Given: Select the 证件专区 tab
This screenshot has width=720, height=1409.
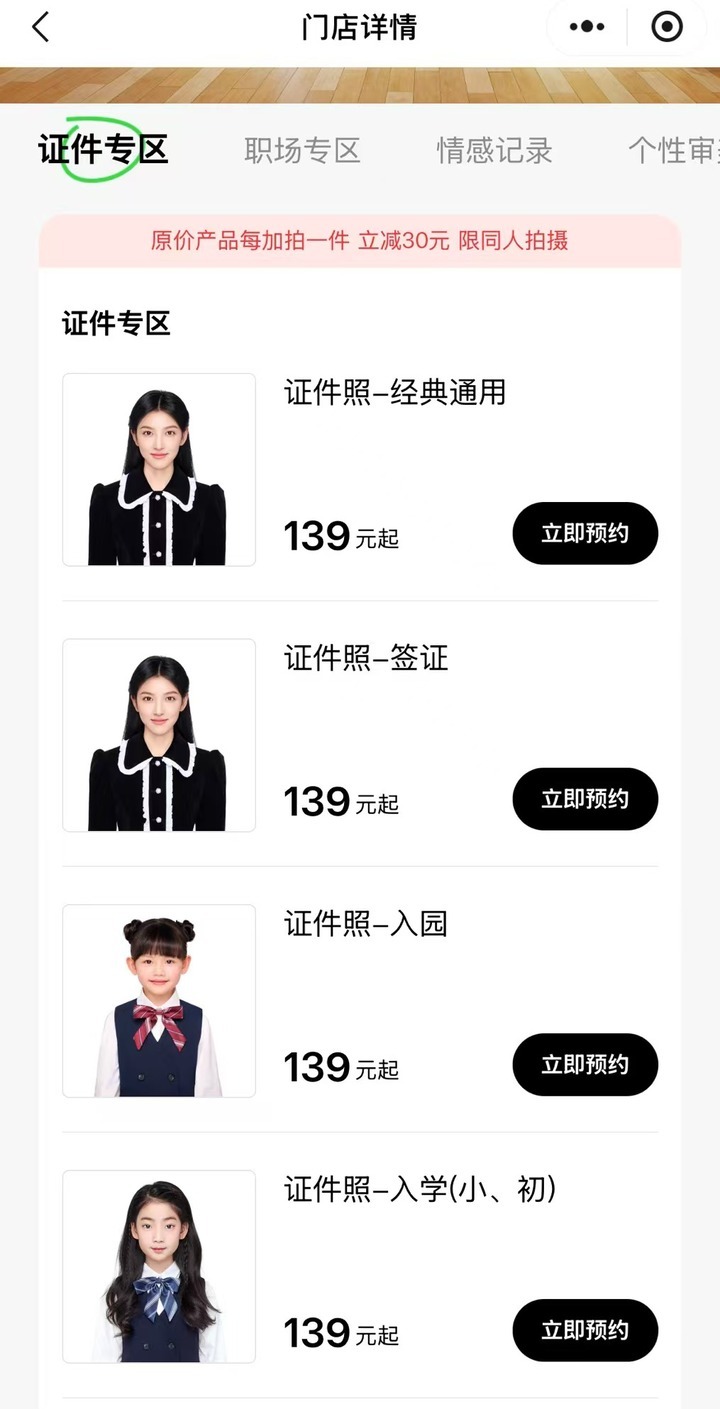Looking at the screenshot, I should click(103, 150).
